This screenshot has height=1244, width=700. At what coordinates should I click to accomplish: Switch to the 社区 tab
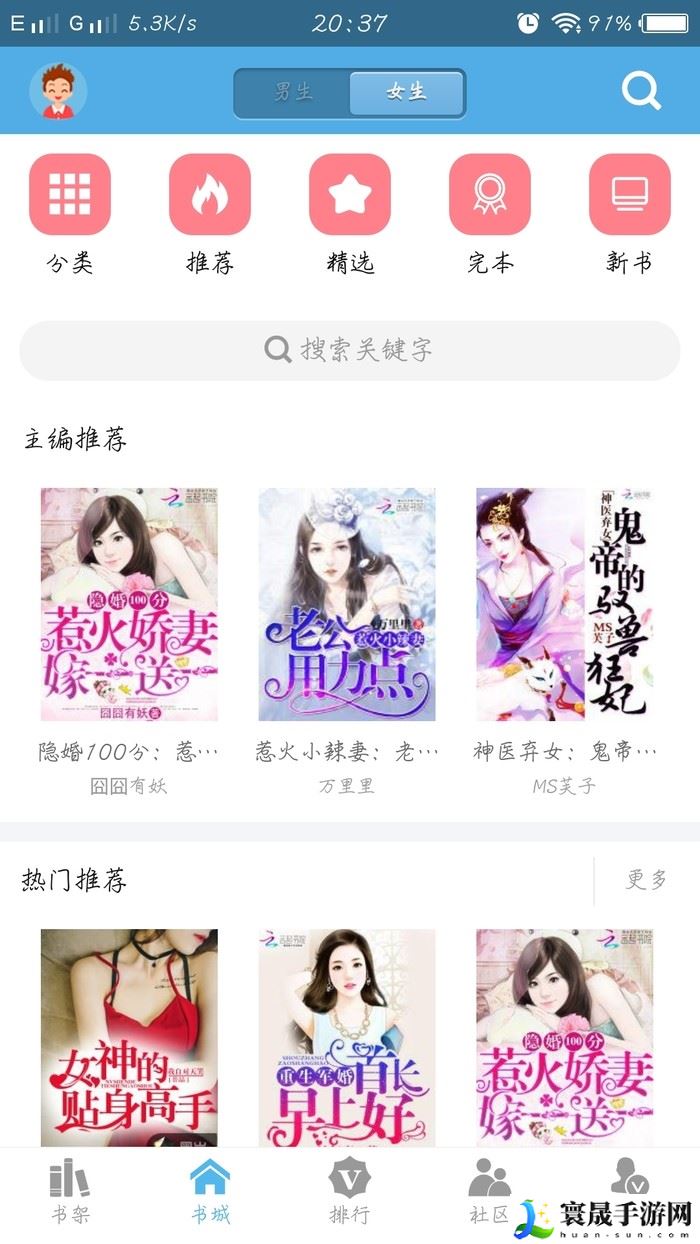point(490,1192)
